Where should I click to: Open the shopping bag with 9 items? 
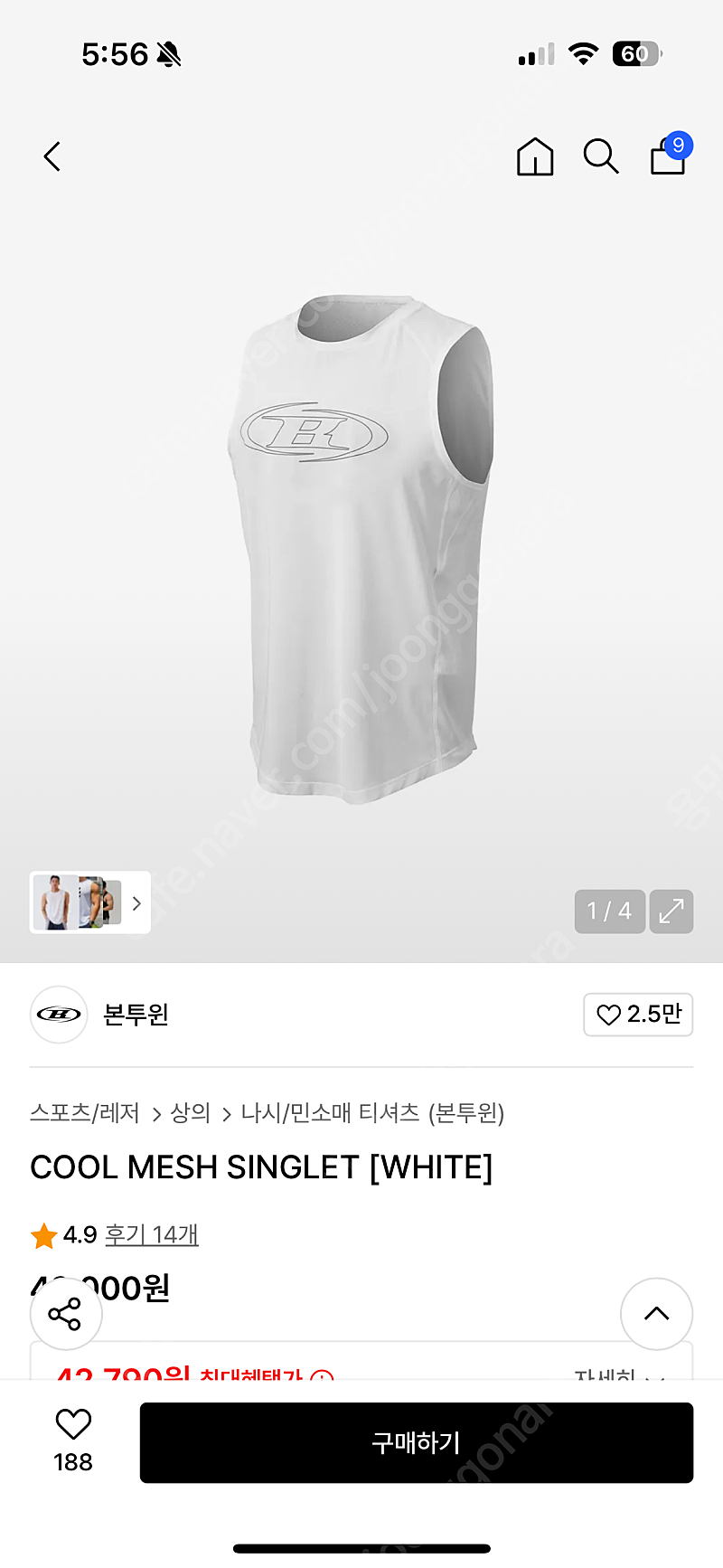[671, 154]
